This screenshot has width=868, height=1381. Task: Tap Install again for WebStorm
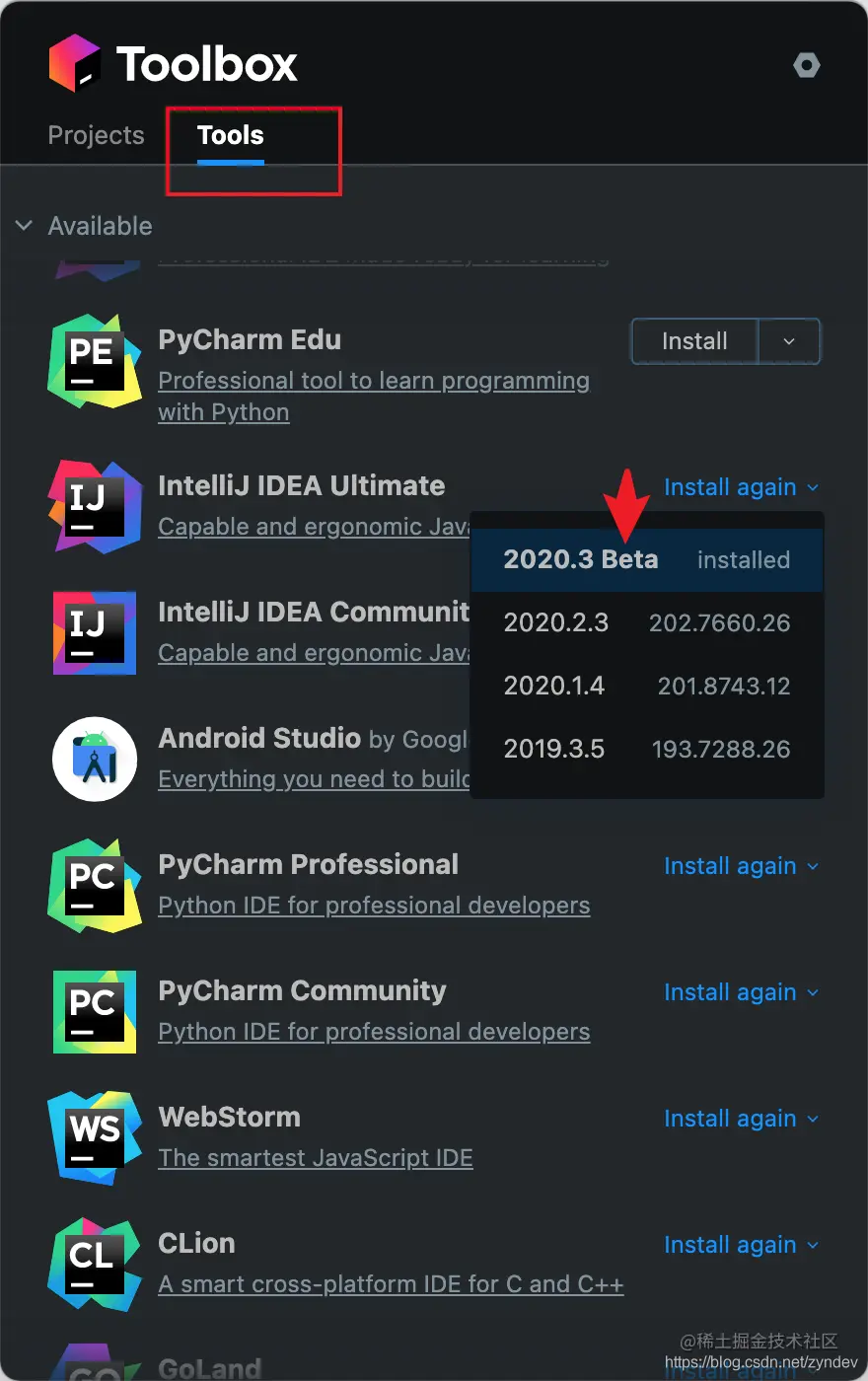(x=730, y=1119)
